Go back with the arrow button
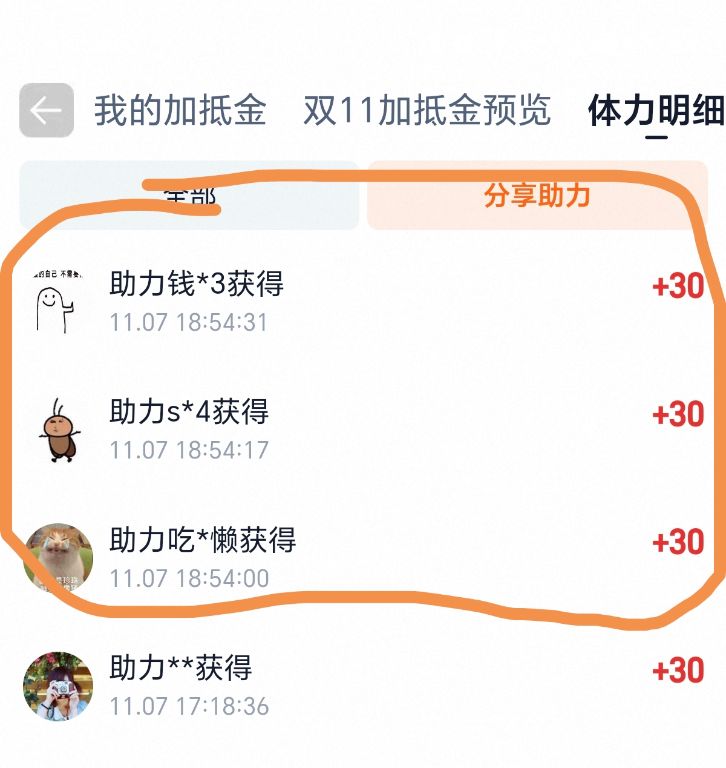726x768 pixels. click(46, 110)
